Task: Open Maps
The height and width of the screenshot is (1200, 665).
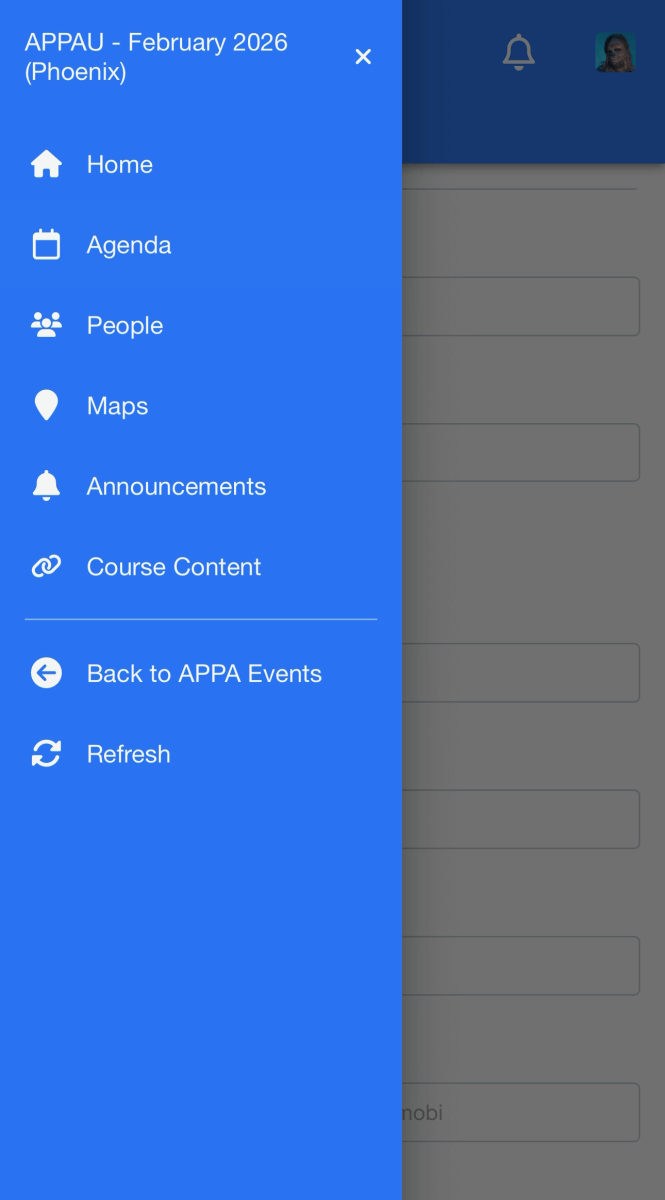Action: (117, 406)
